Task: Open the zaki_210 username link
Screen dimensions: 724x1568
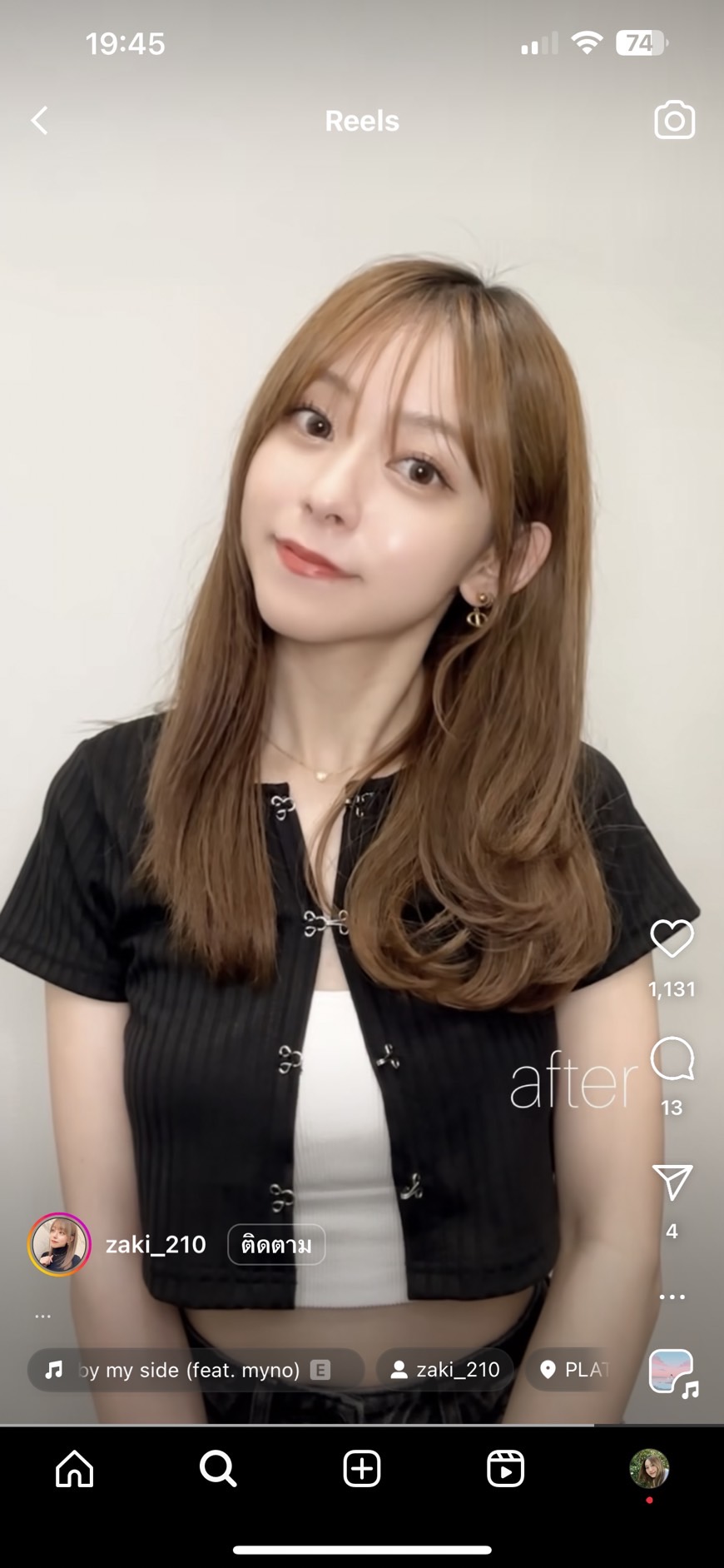Action: (156, 1244)
